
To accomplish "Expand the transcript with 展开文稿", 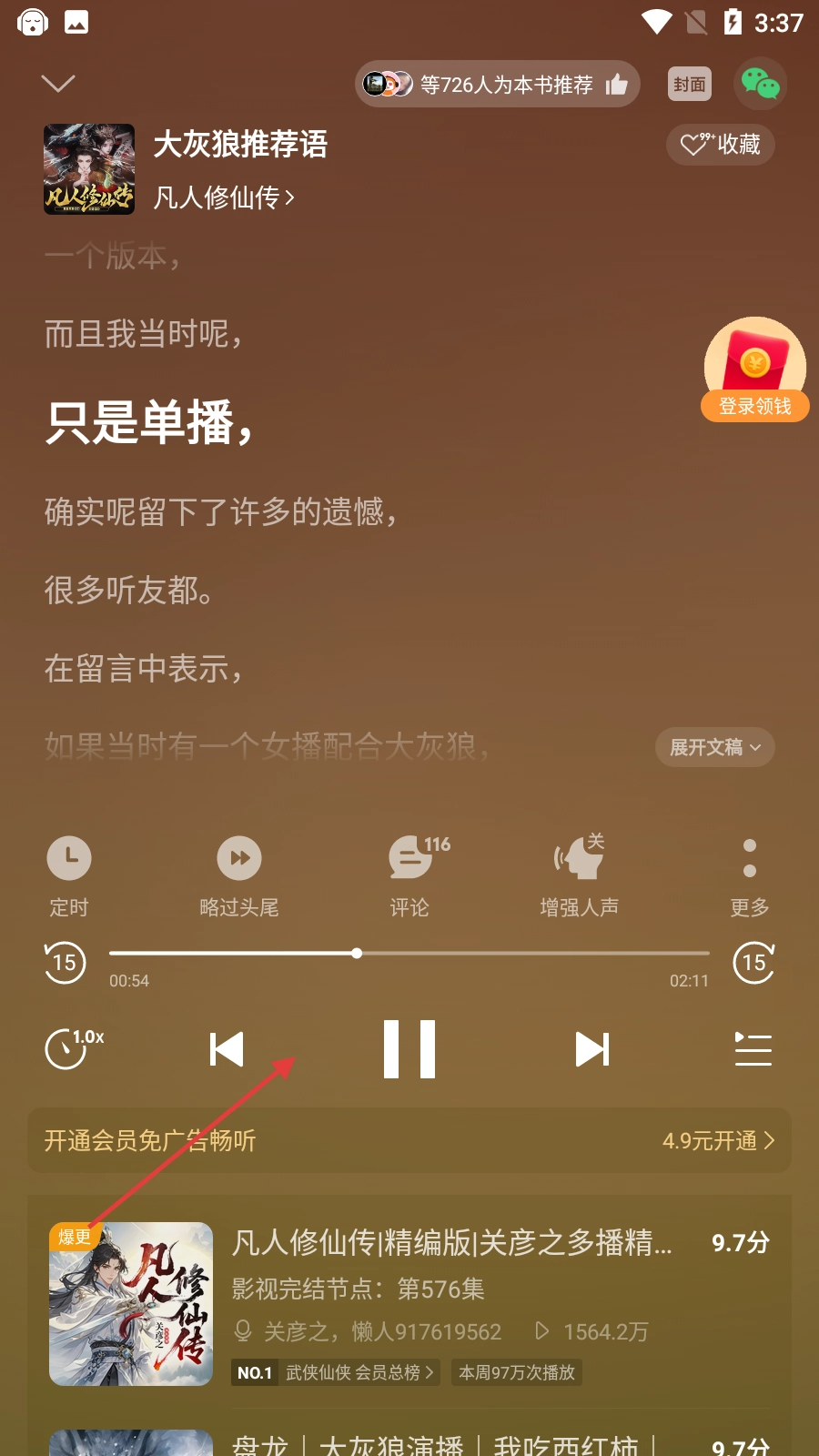I will tap(714, 748).
